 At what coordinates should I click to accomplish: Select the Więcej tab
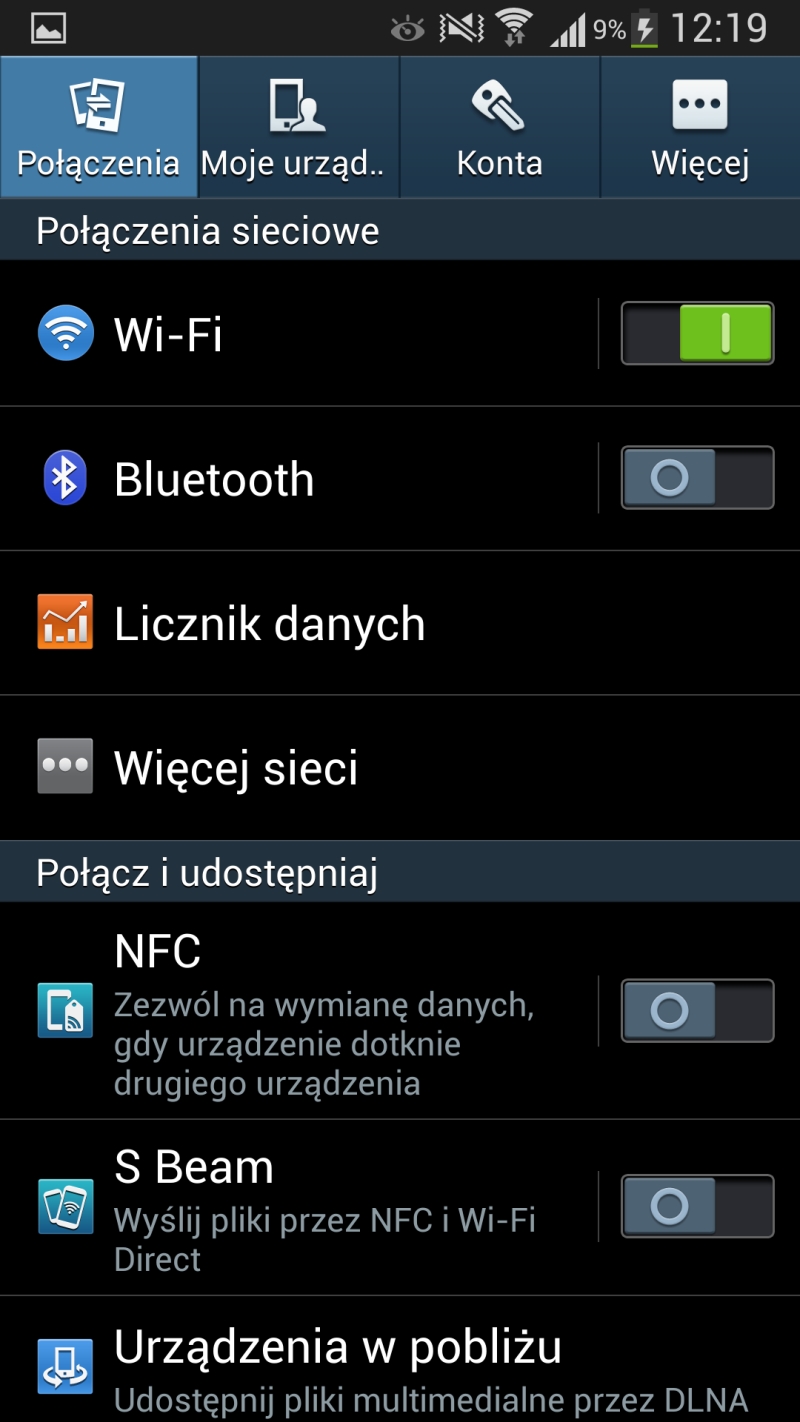pos(700,127)
